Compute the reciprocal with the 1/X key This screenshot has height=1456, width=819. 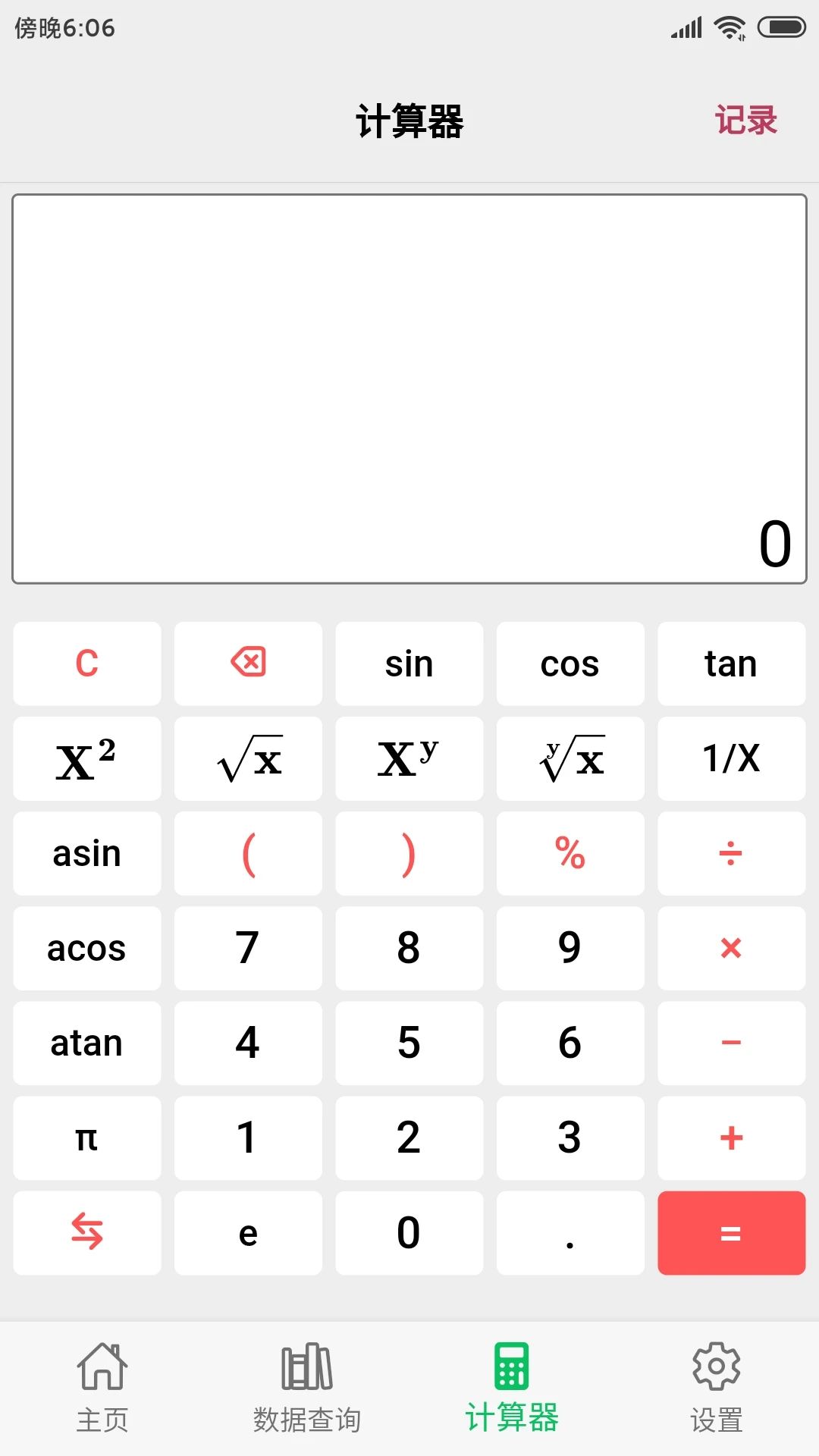pos(731,758)
